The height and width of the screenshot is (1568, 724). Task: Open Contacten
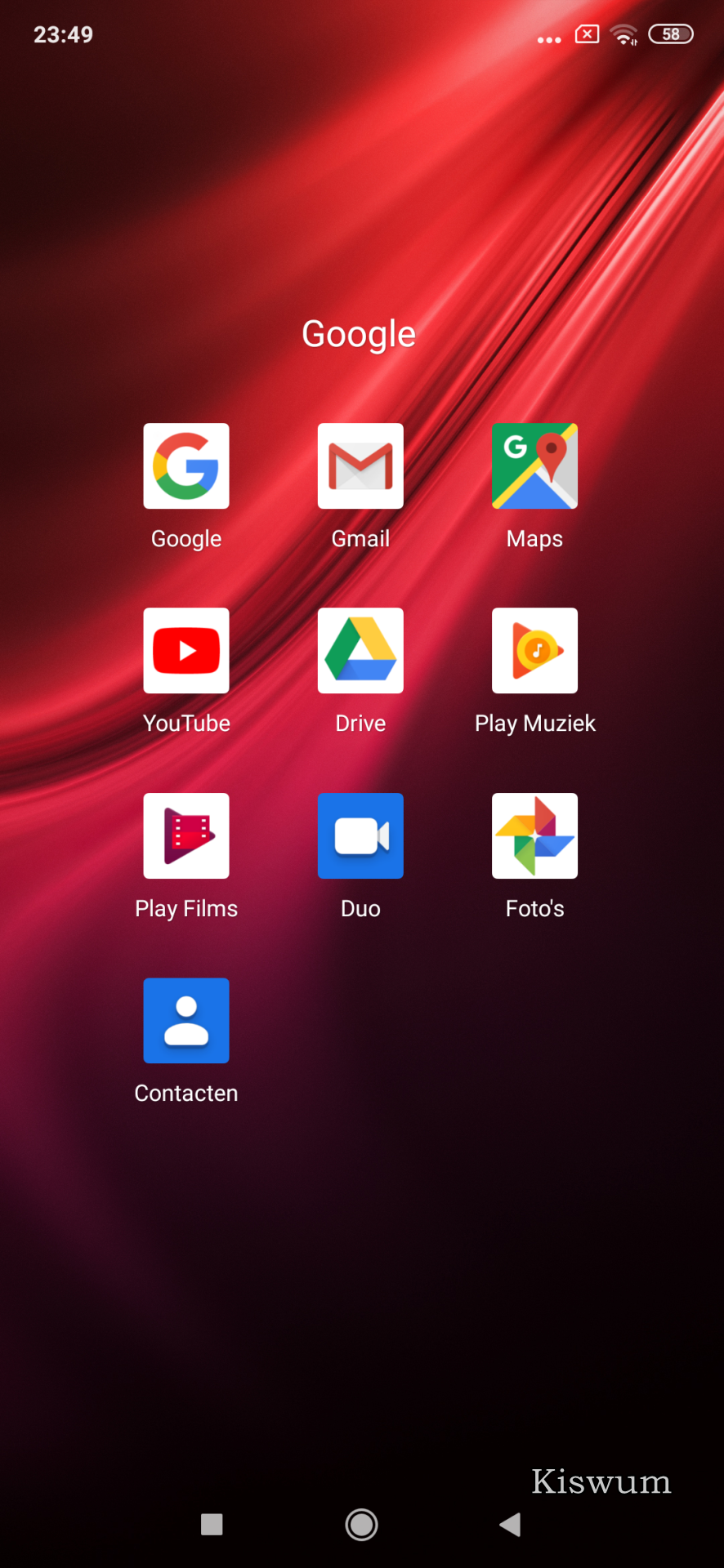[x=186, y=1021]
